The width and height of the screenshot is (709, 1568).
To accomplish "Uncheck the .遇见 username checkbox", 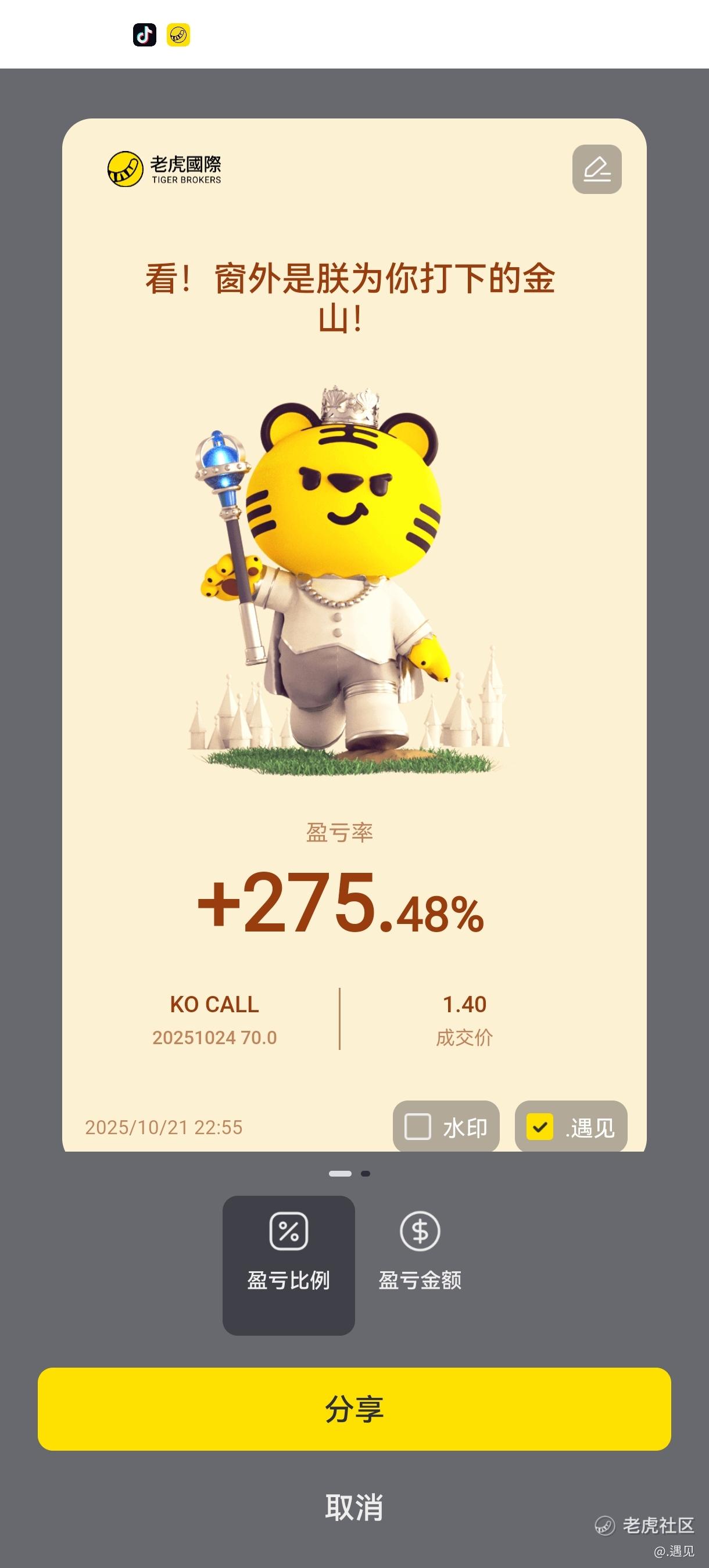I will tap(540, 1127).
